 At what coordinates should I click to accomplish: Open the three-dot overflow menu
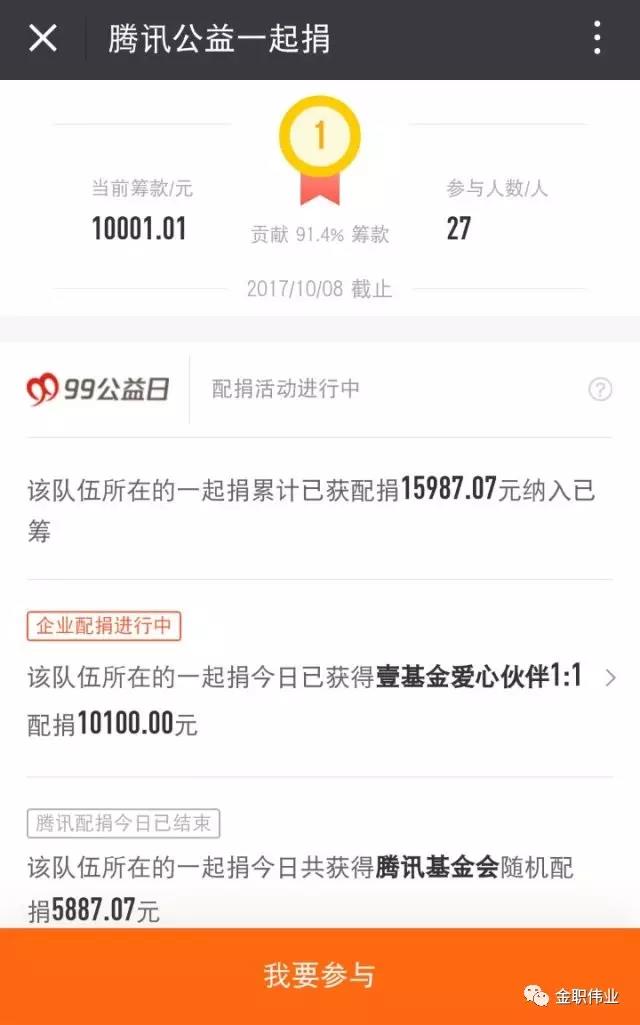pyautogui.click(x=597, y=39)
